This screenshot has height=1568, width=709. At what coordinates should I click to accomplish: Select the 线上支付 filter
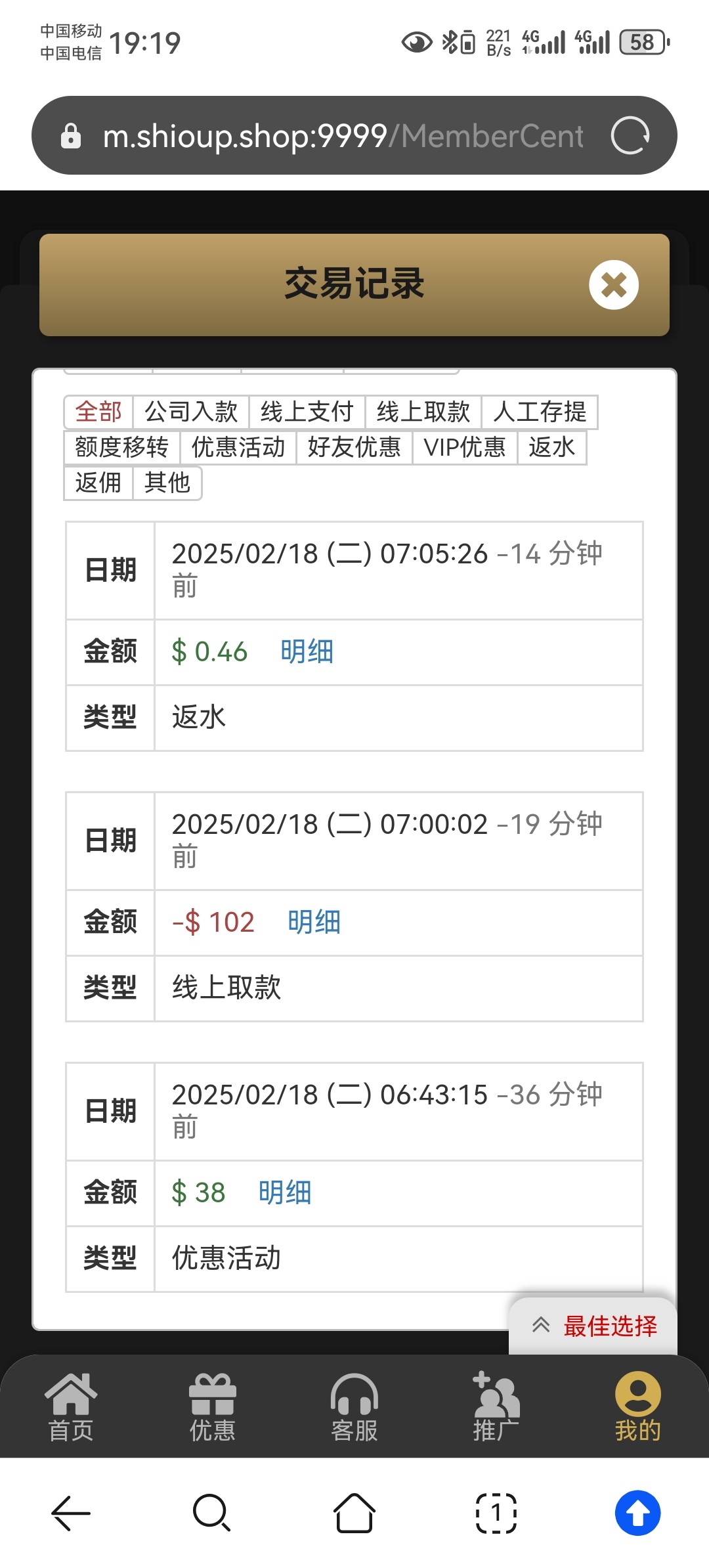pos(307,412)
